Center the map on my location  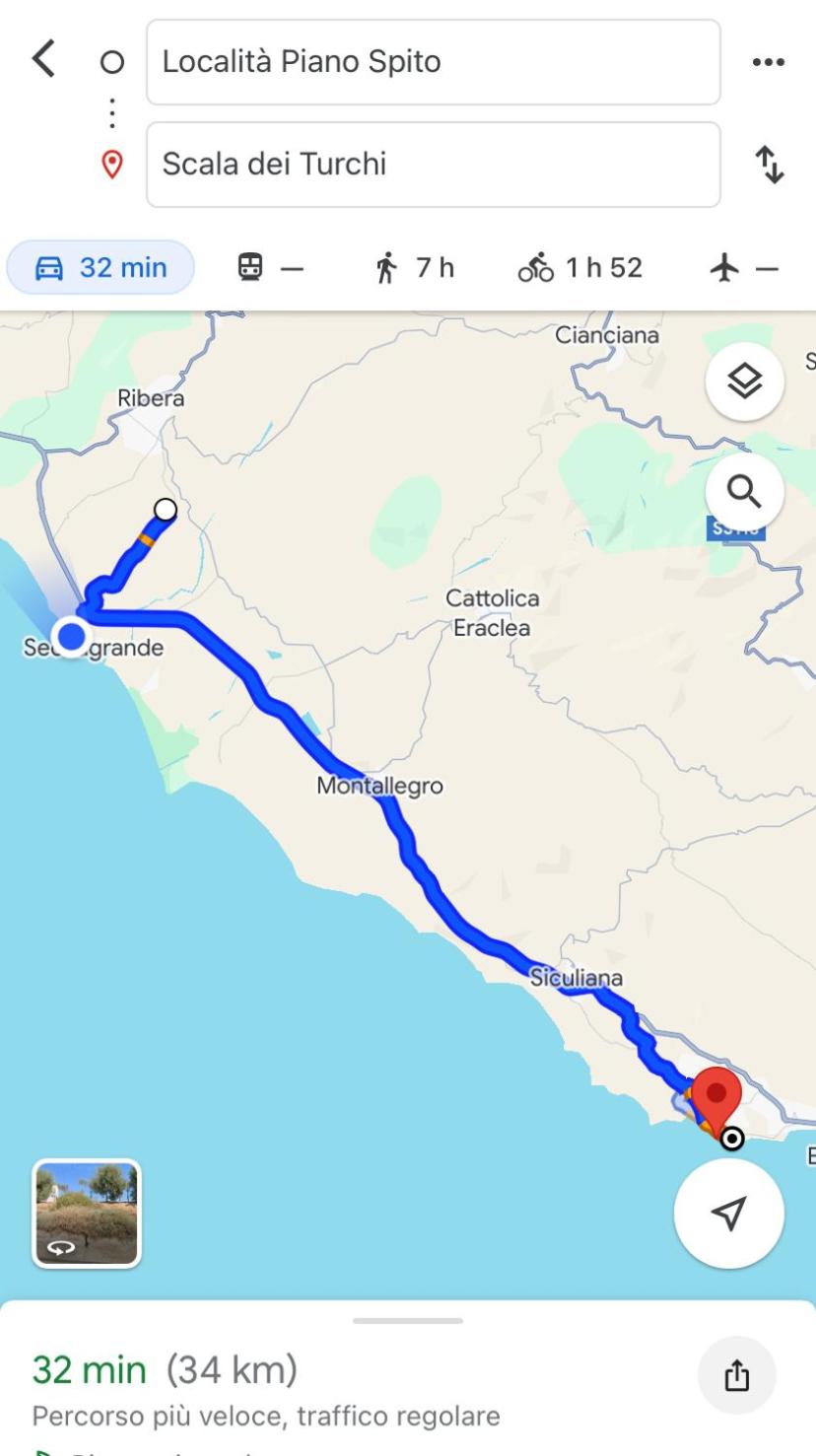[729, 1213]
